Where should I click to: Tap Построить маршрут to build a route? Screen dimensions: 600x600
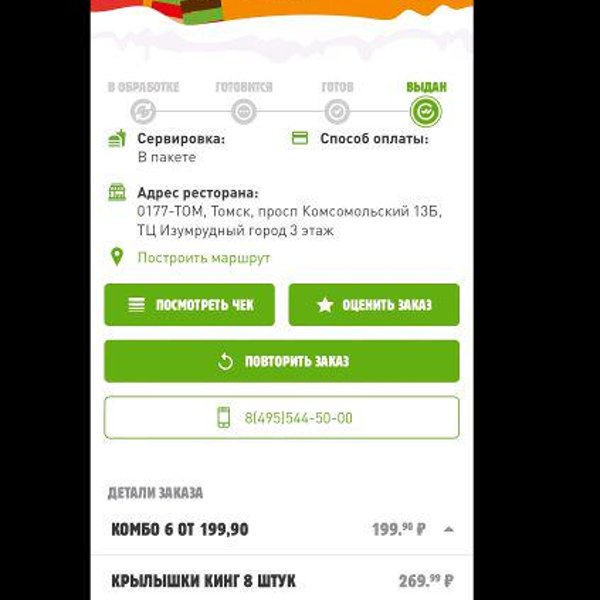click(203, 258)
